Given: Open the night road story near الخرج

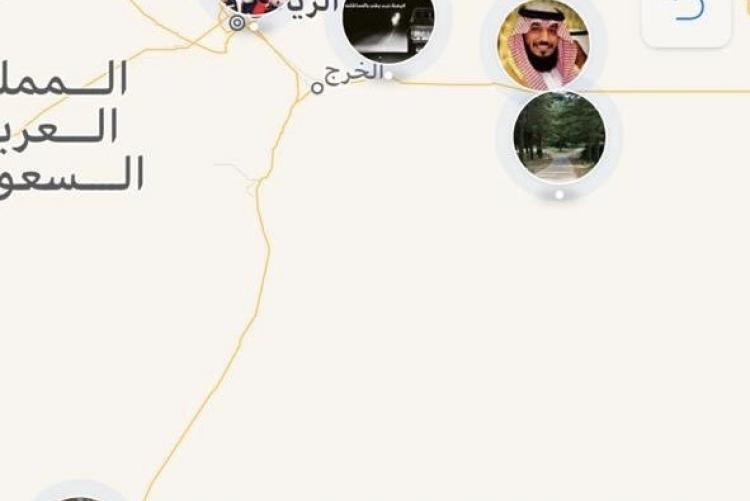Looking at the screenshot, I should [x=388, y=28].
